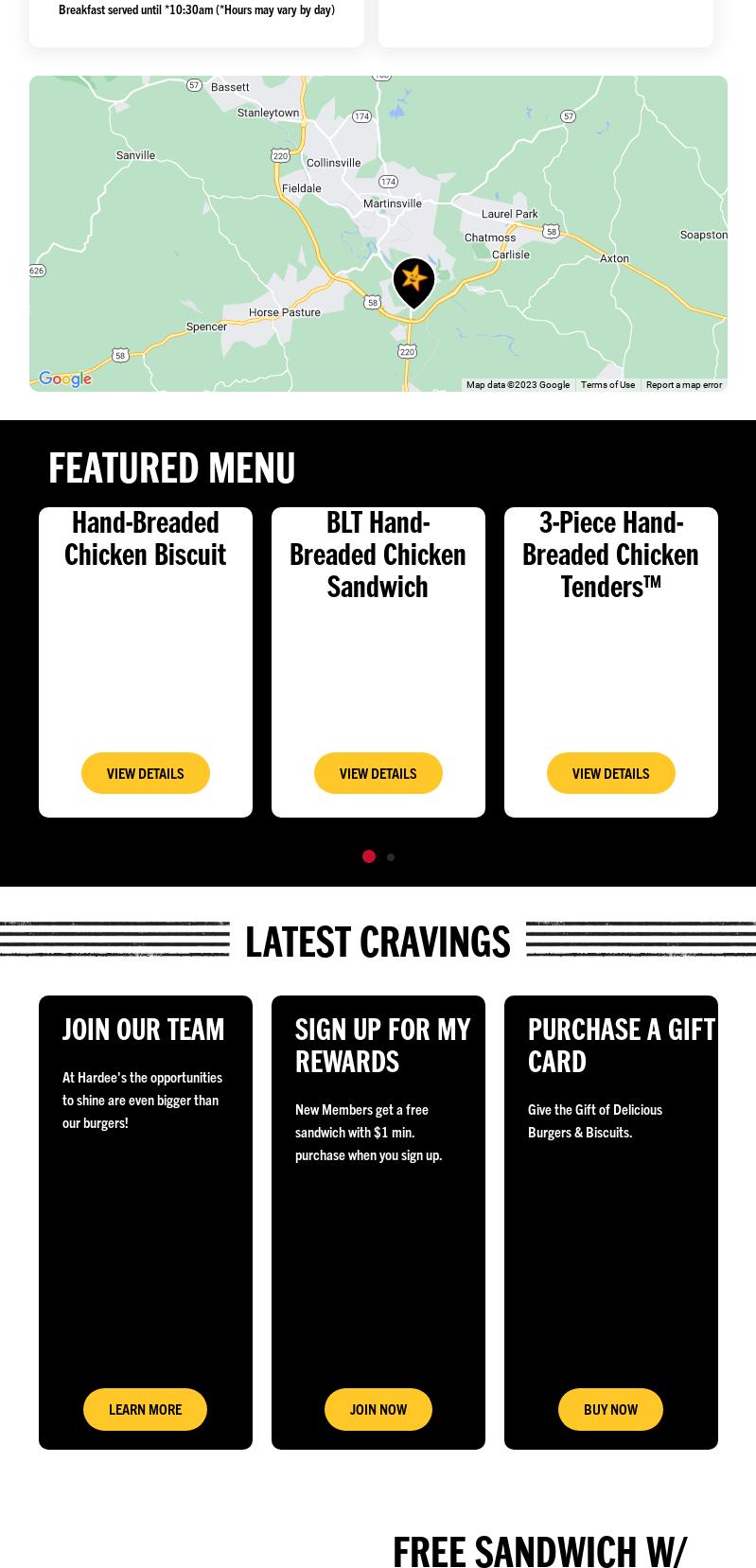View details for Hand-Breaded Chicken Biscuit
The width and height of the screenshot is (756, 1568).
[145, 773]
